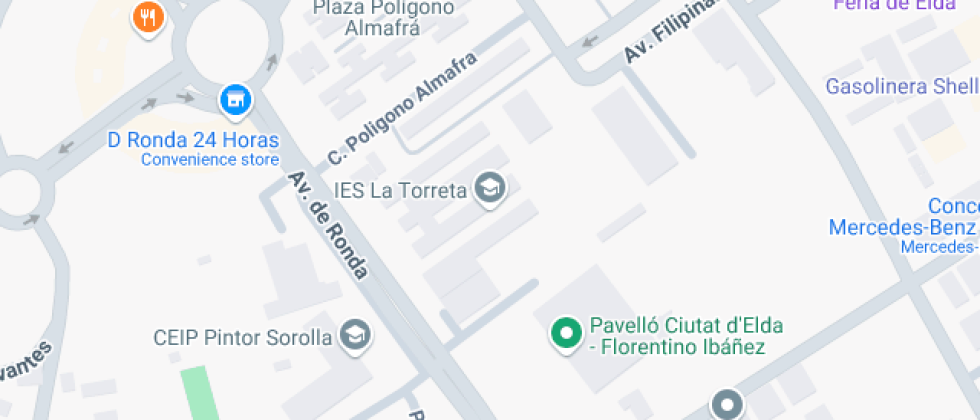Tap the CEIP Pintor Sorolla school marker
The image size is (980, 420).
(355, 336)
